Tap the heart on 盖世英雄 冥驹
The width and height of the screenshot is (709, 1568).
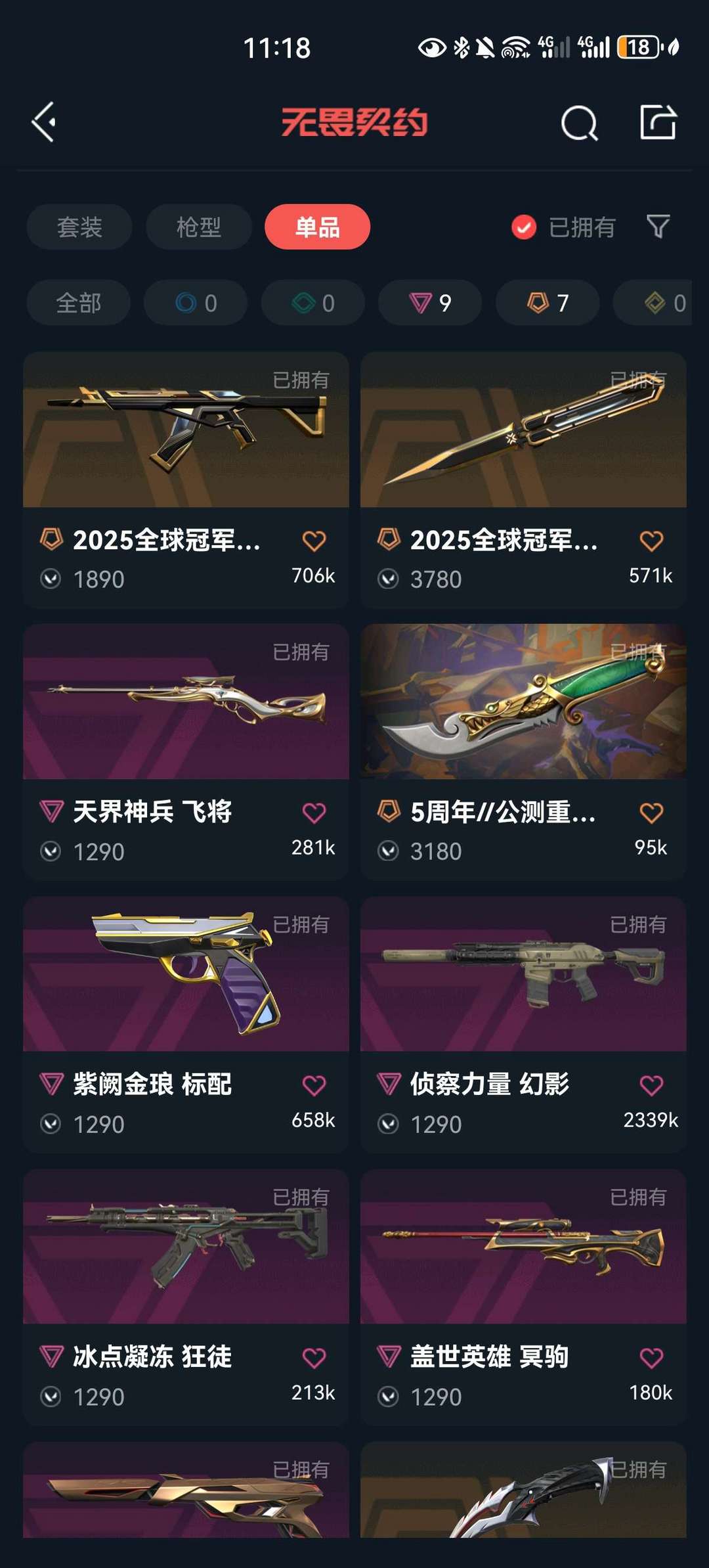(653, 1358)
